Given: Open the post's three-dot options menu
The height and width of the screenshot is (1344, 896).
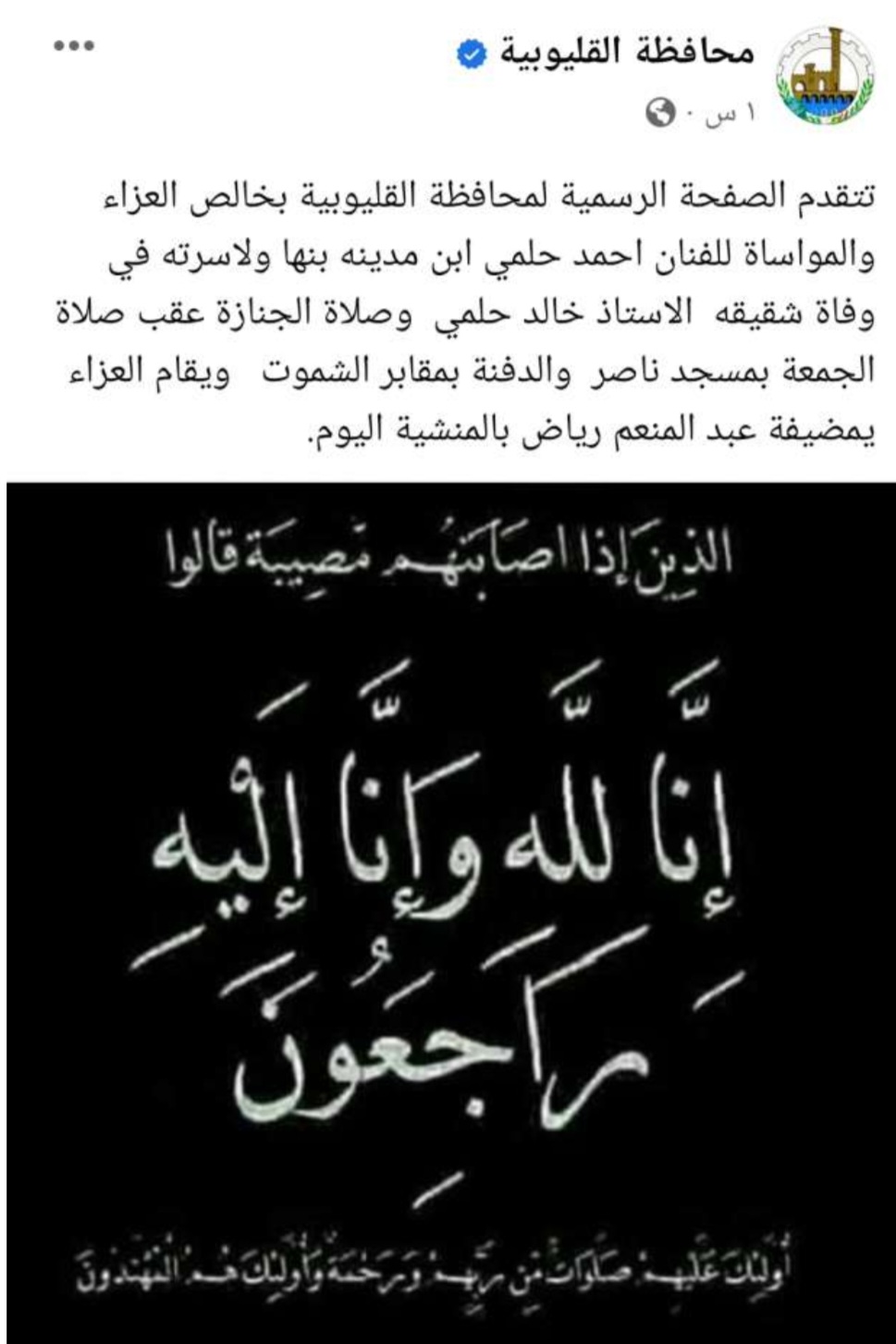Looking at the screenshot, I should [x=74, y=45].
